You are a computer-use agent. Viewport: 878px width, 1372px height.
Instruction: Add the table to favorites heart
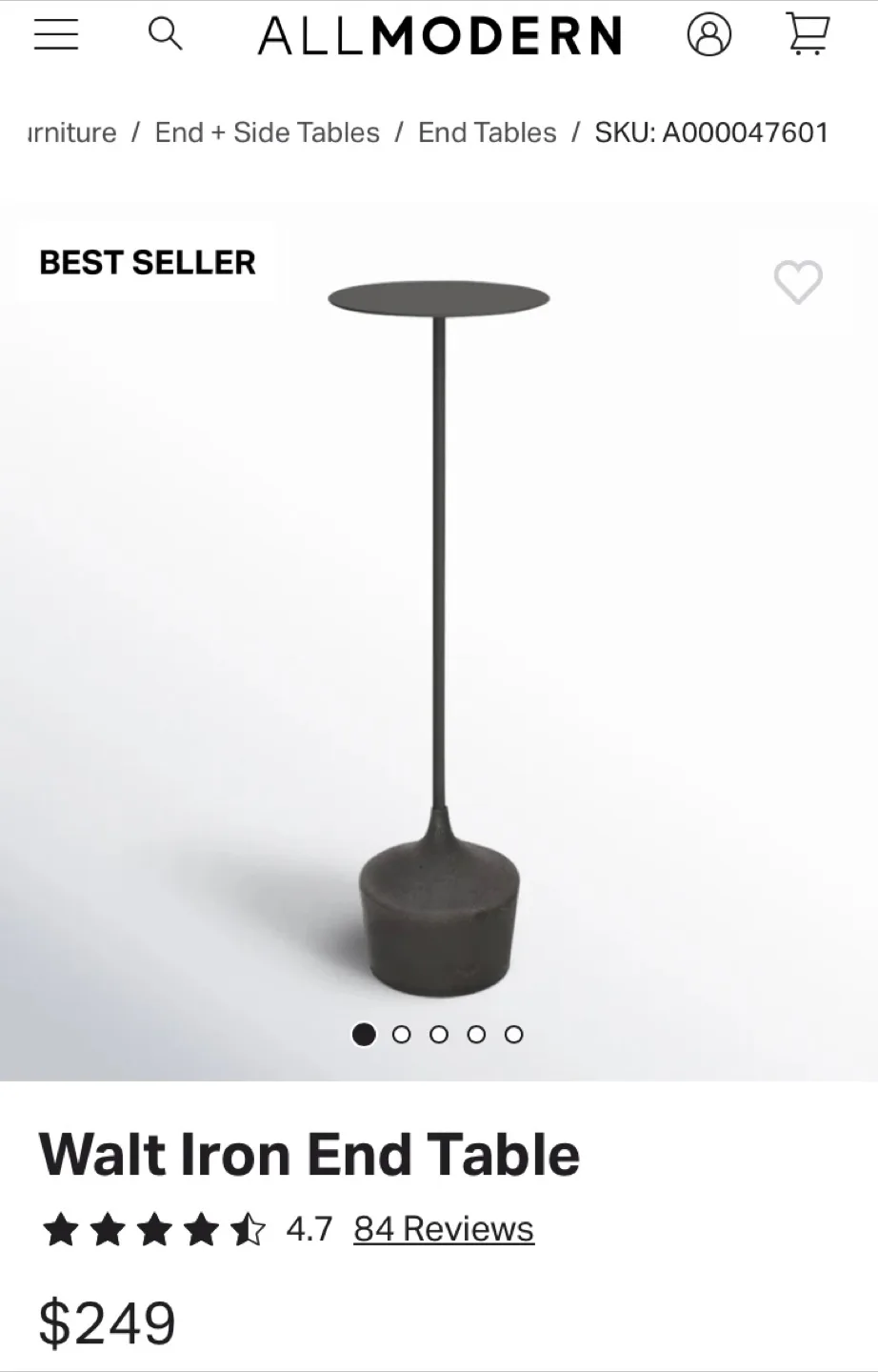click(797, 283)
